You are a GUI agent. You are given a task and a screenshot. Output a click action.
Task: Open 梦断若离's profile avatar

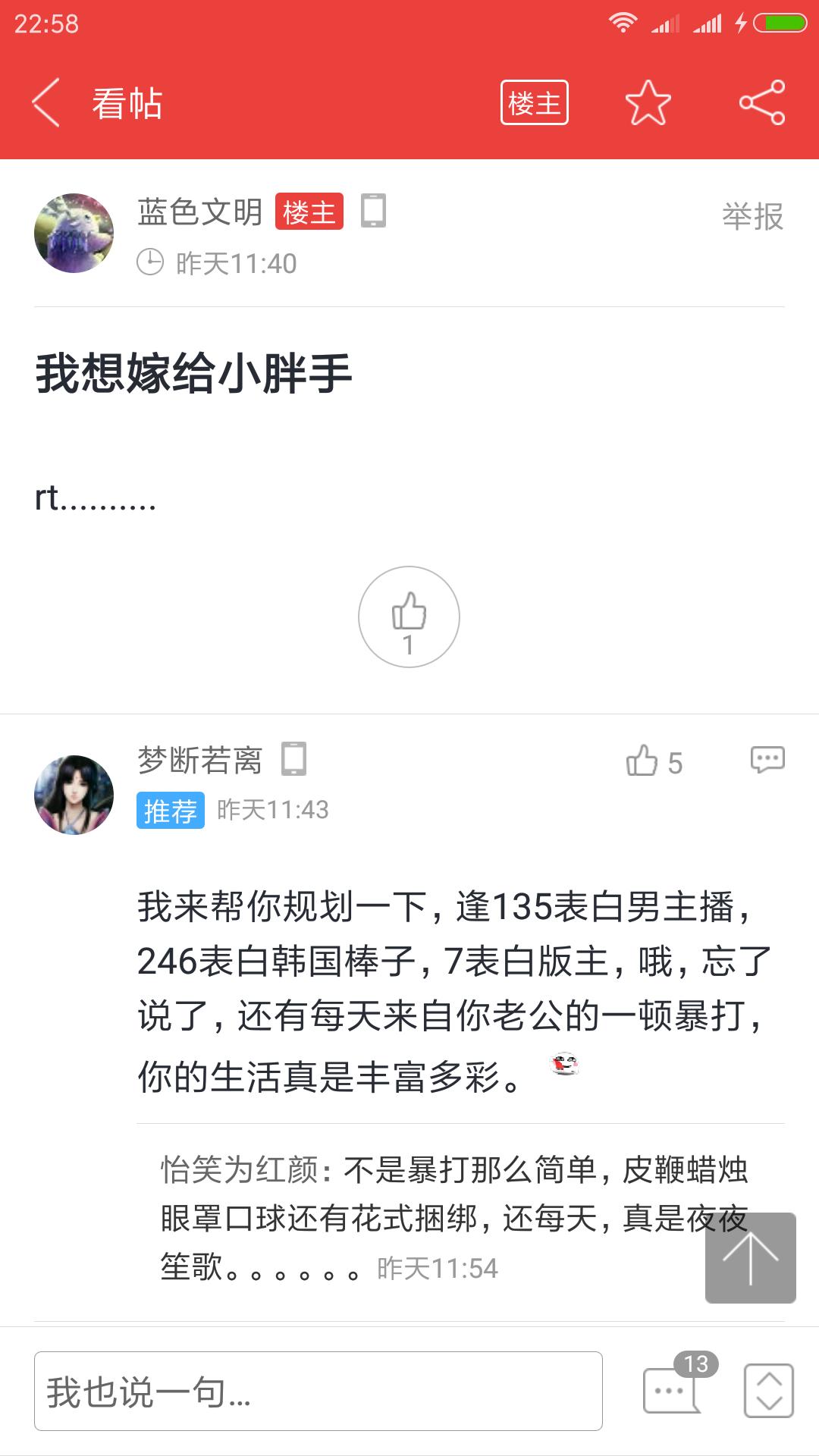click(x=74, y=795)
